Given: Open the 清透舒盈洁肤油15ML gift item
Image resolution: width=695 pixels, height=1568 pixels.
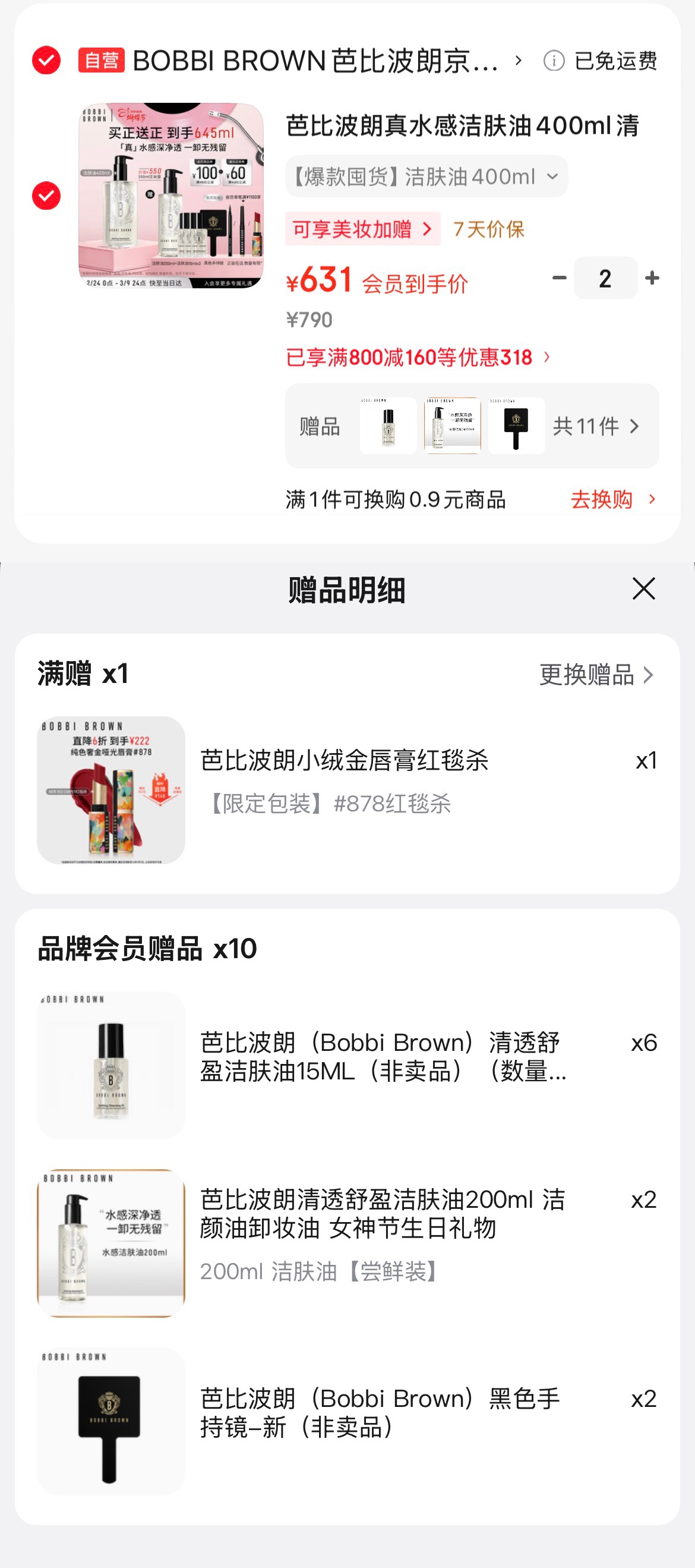Looking at the screenshot, I should [x=382, y=1057].
